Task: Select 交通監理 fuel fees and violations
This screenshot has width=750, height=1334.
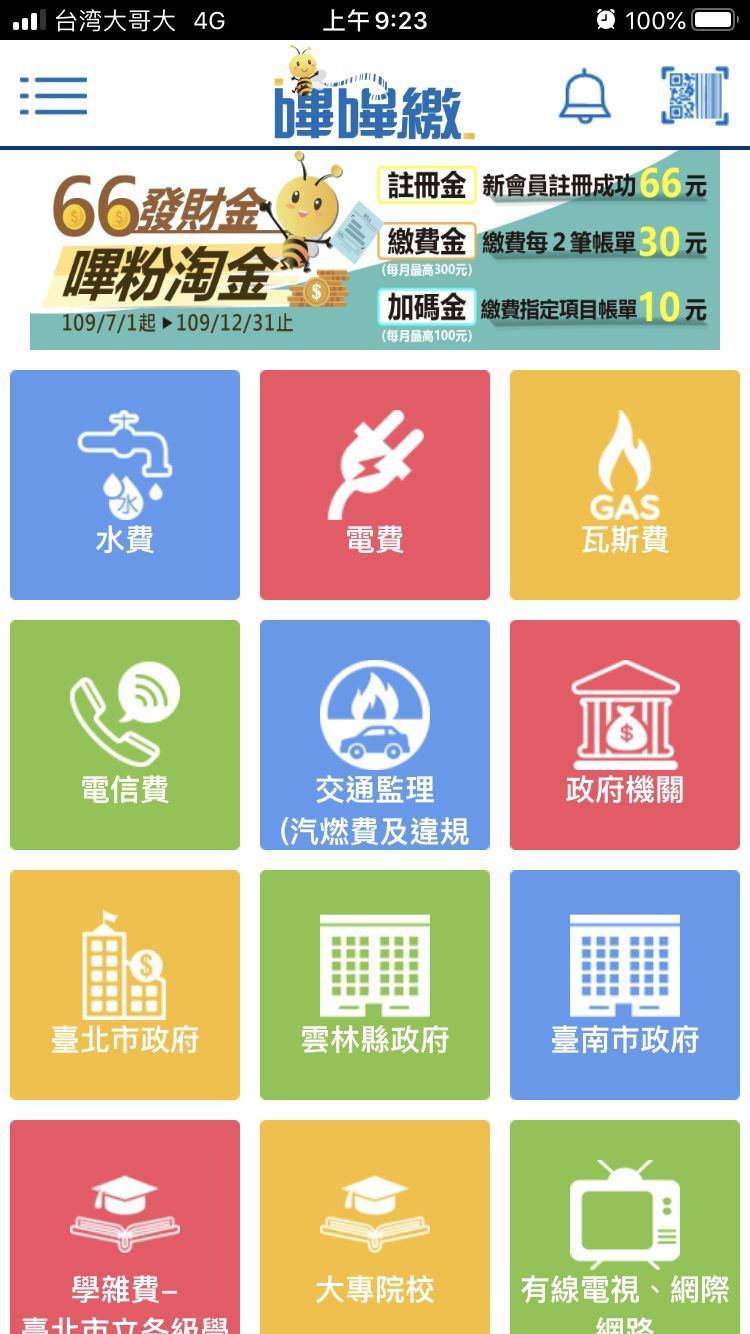Action: click(375, 735)
